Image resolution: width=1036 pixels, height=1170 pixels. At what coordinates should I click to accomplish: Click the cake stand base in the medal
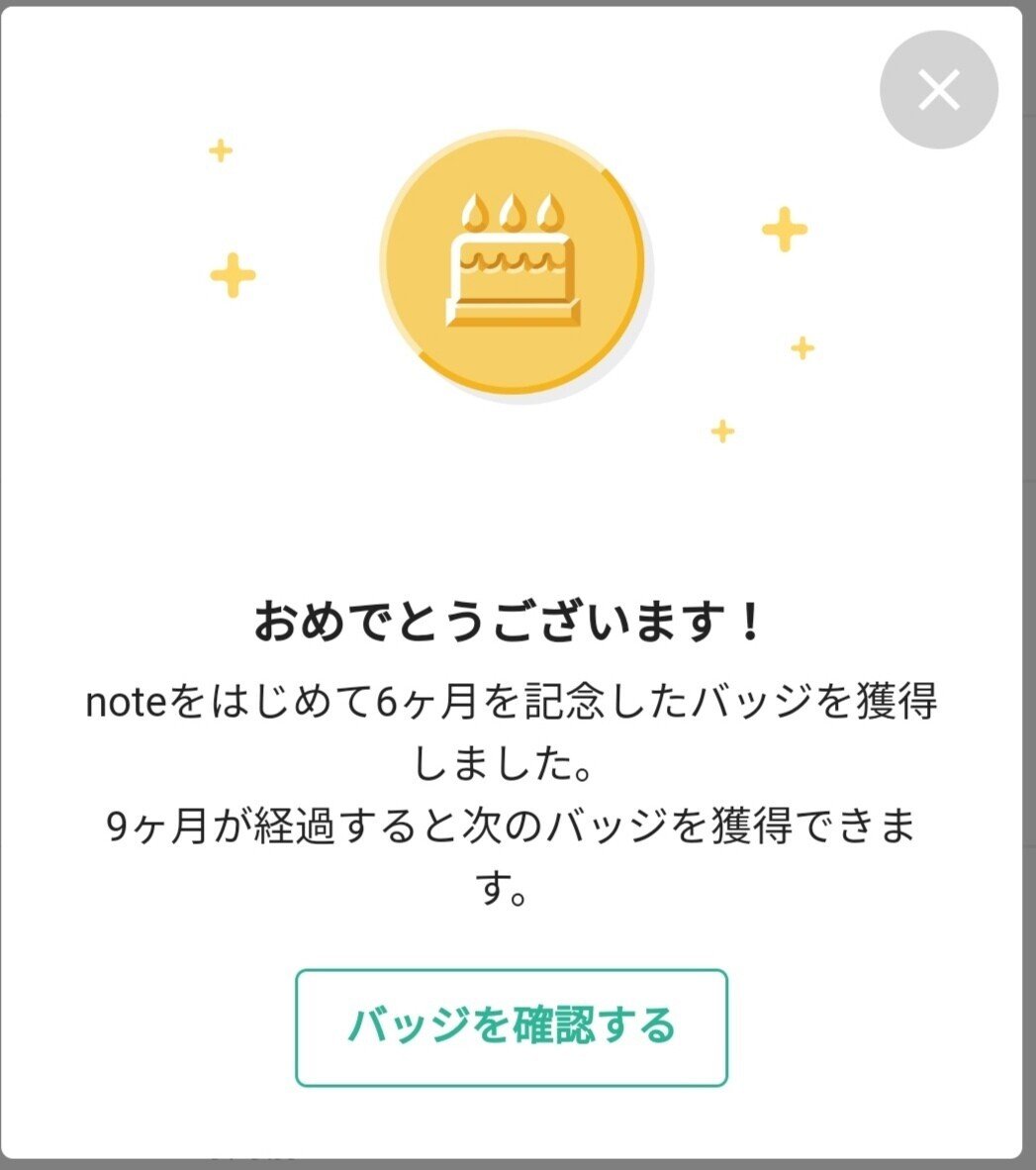tap(515, 312)
